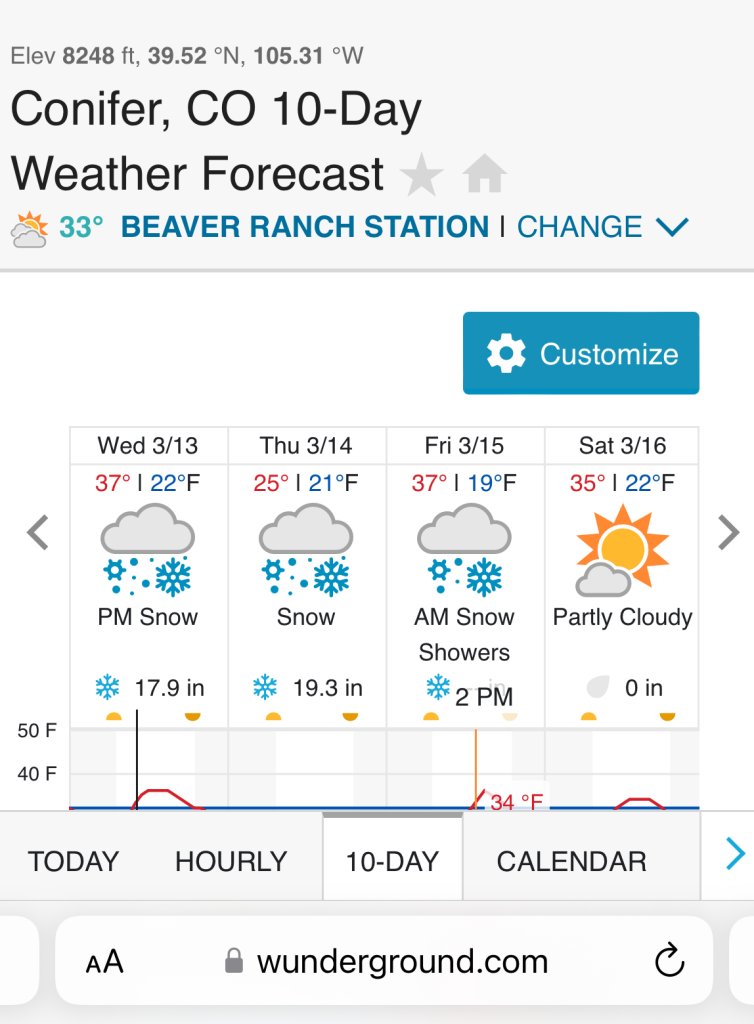Reveal more tabs with the blue arrow
This screenshot has height=1024, width=754.
(735, 853)
